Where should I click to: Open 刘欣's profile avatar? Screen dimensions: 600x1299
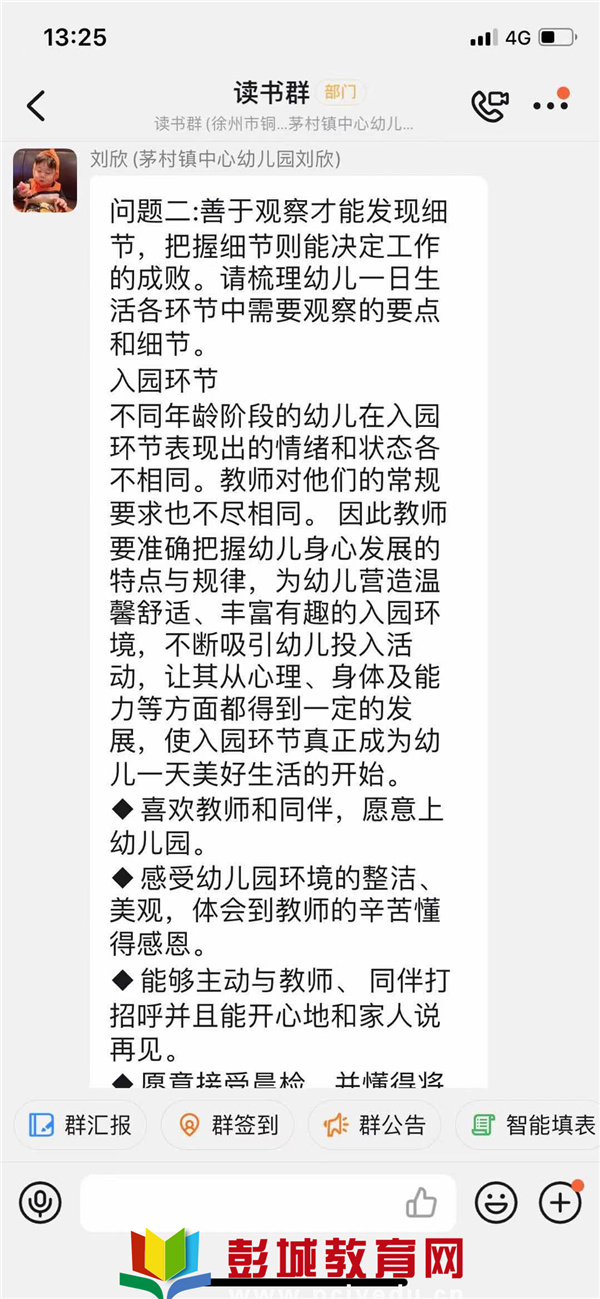[45, 179]
